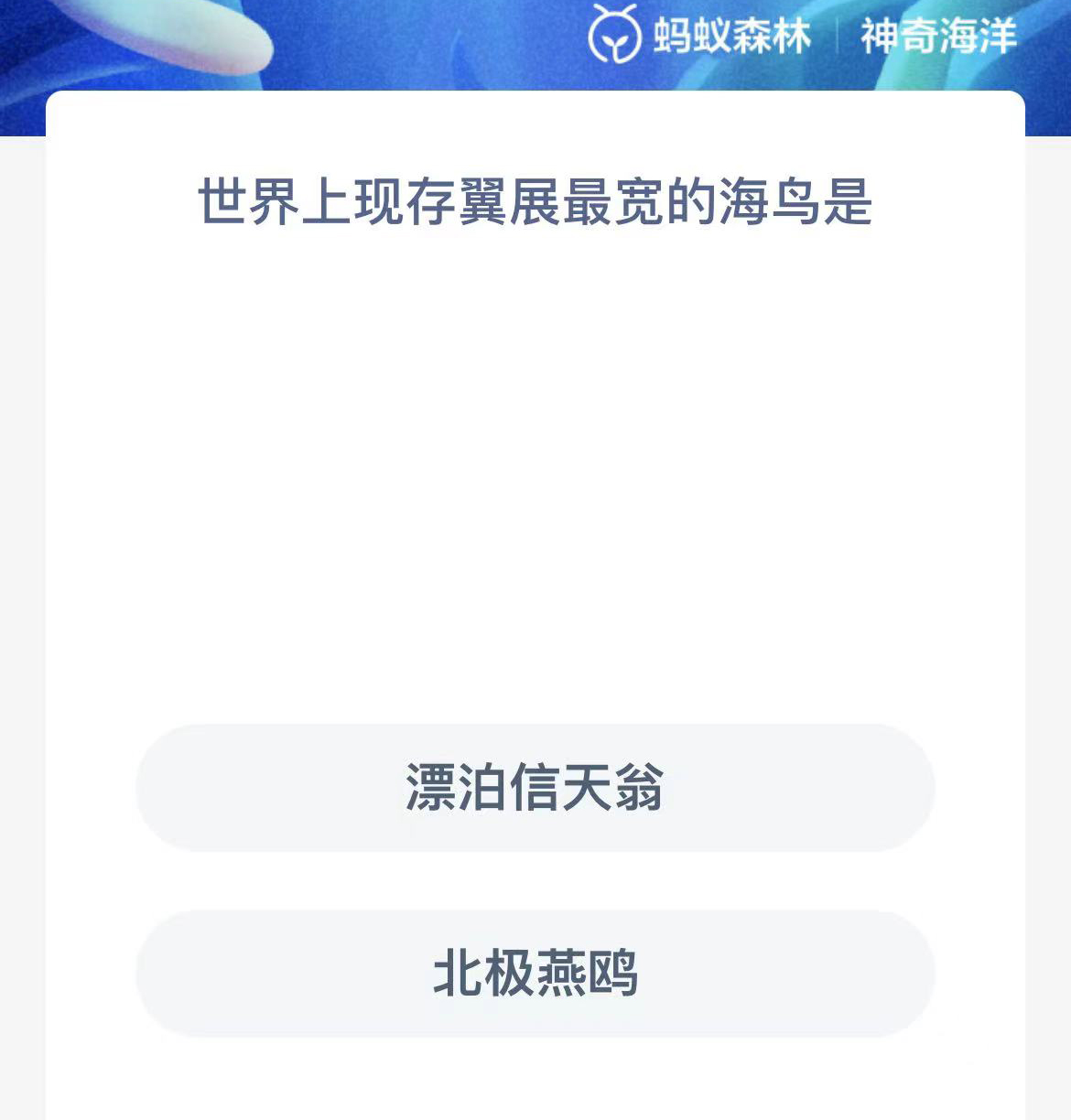Click the divider between 蚂蚁森林 and 神奇海洋
The height and width of the screenshot is (1120, 1071).
pos(838,37)
